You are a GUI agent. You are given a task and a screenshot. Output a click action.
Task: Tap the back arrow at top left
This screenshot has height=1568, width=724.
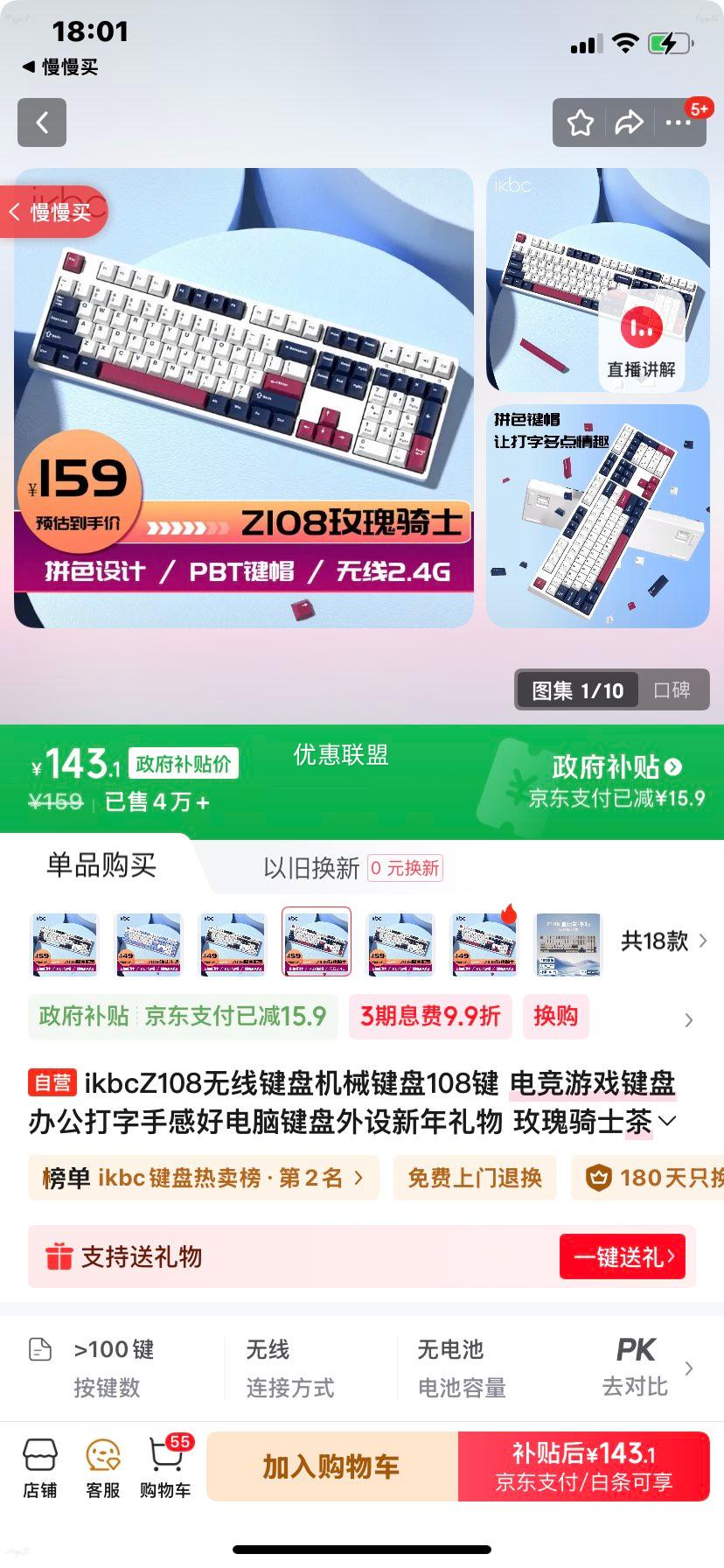(x=41, y=122)
